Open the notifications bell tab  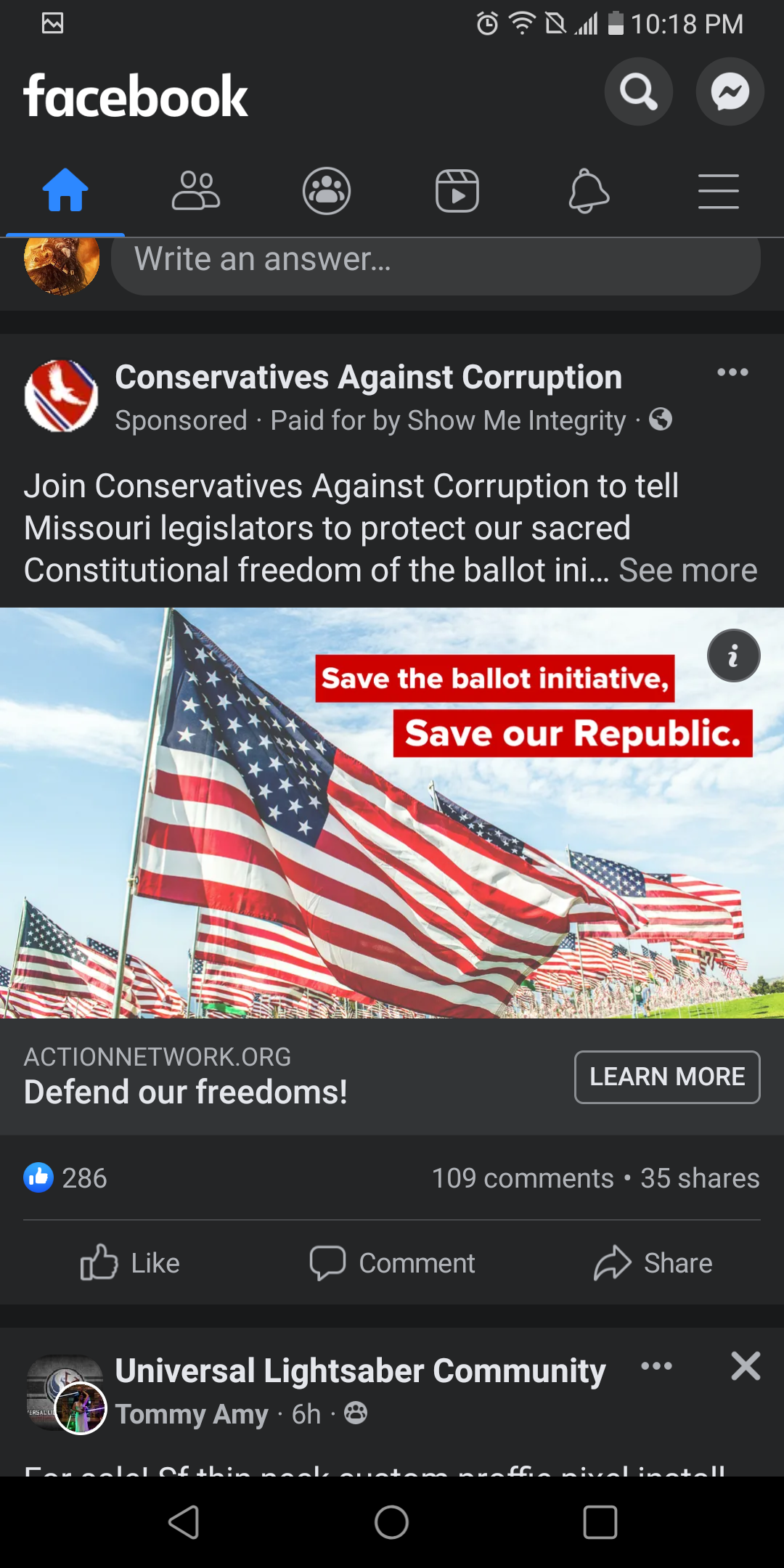(x=588, y=191)
